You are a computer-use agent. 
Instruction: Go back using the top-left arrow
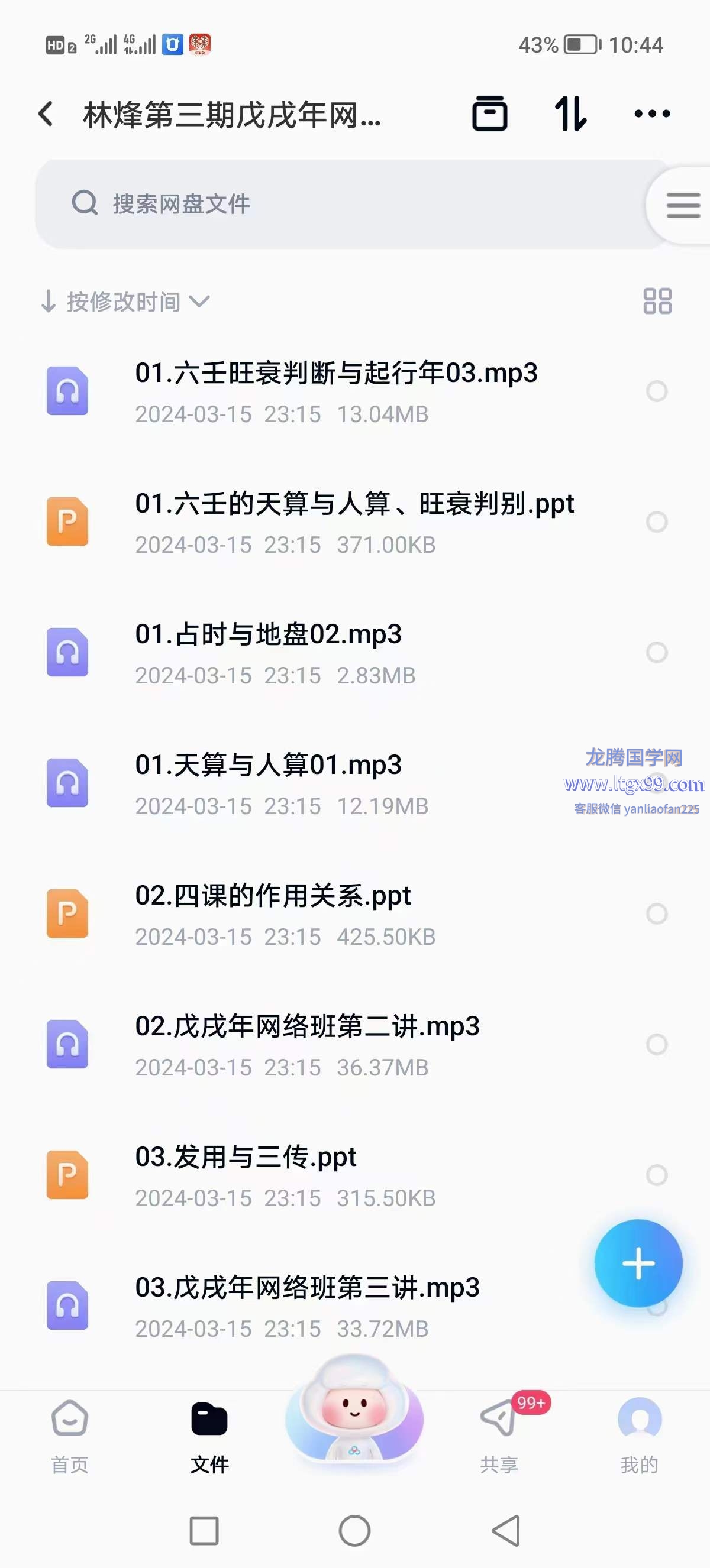click(x=46, y=114)
